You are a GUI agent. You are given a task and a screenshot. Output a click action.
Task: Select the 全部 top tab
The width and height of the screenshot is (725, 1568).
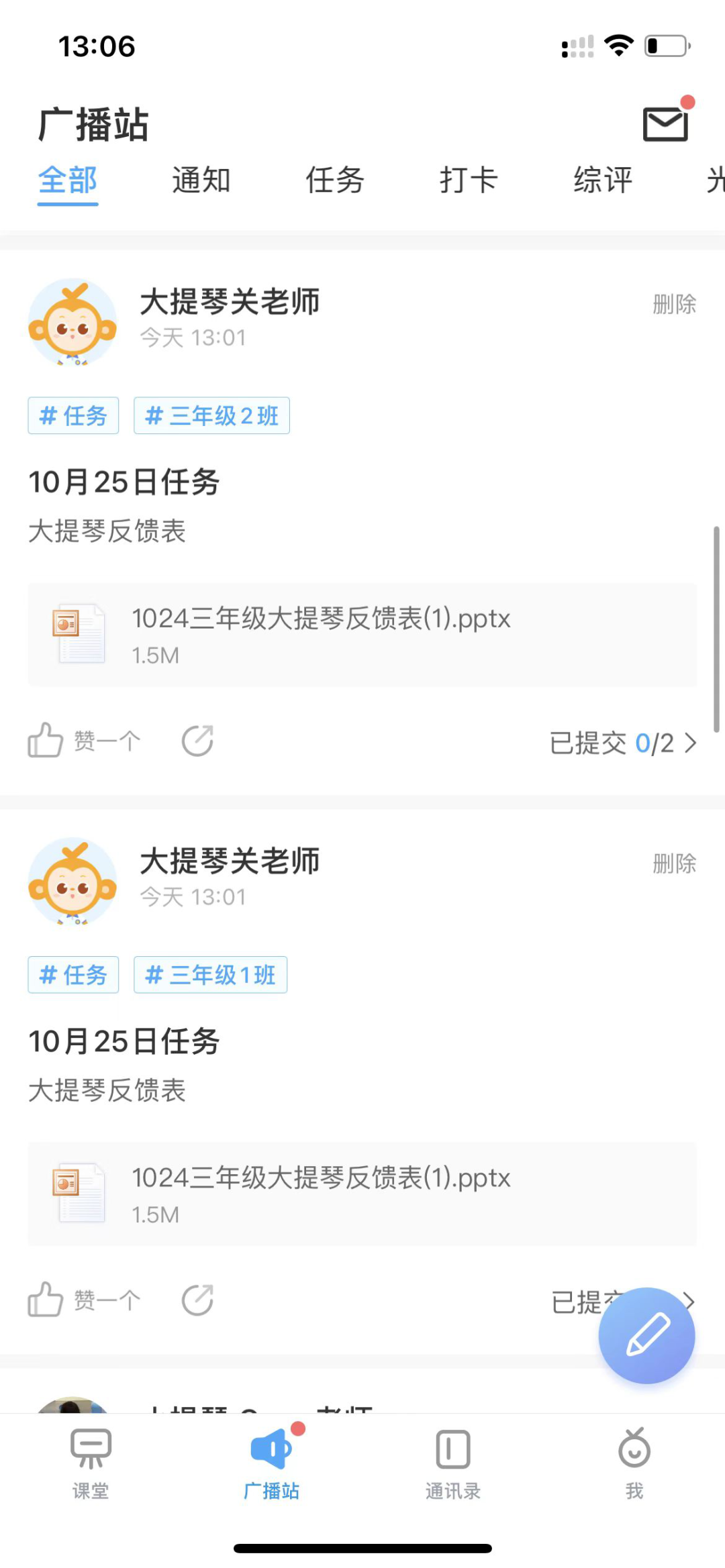68,180
